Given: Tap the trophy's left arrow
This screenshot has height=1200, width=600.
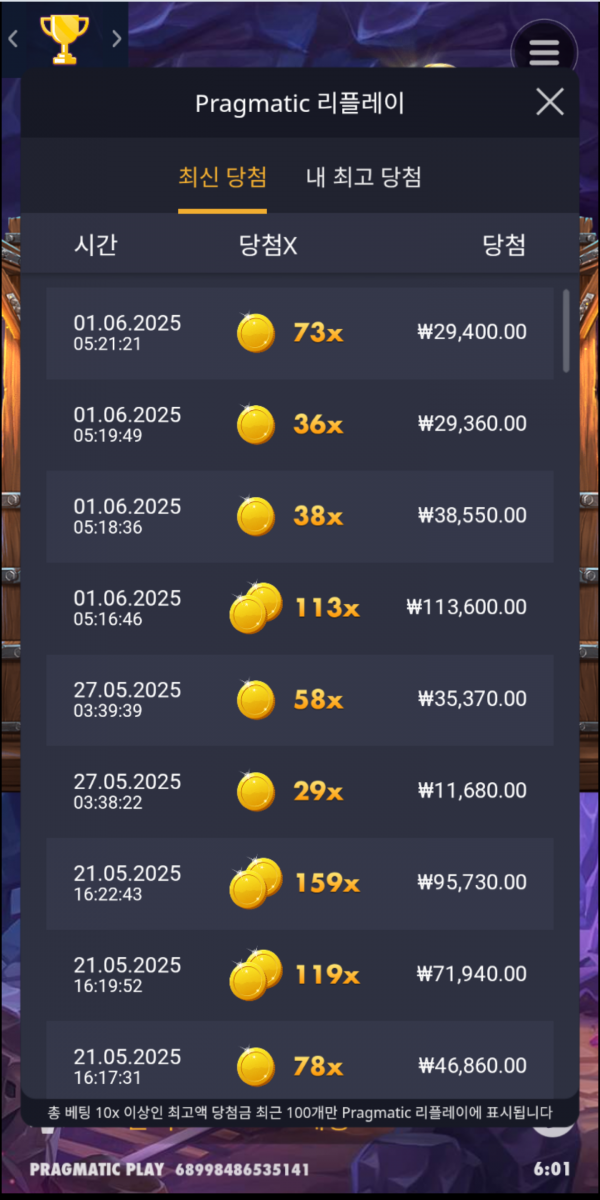Looking at the screenshot, I should click(x=13, y=39).
